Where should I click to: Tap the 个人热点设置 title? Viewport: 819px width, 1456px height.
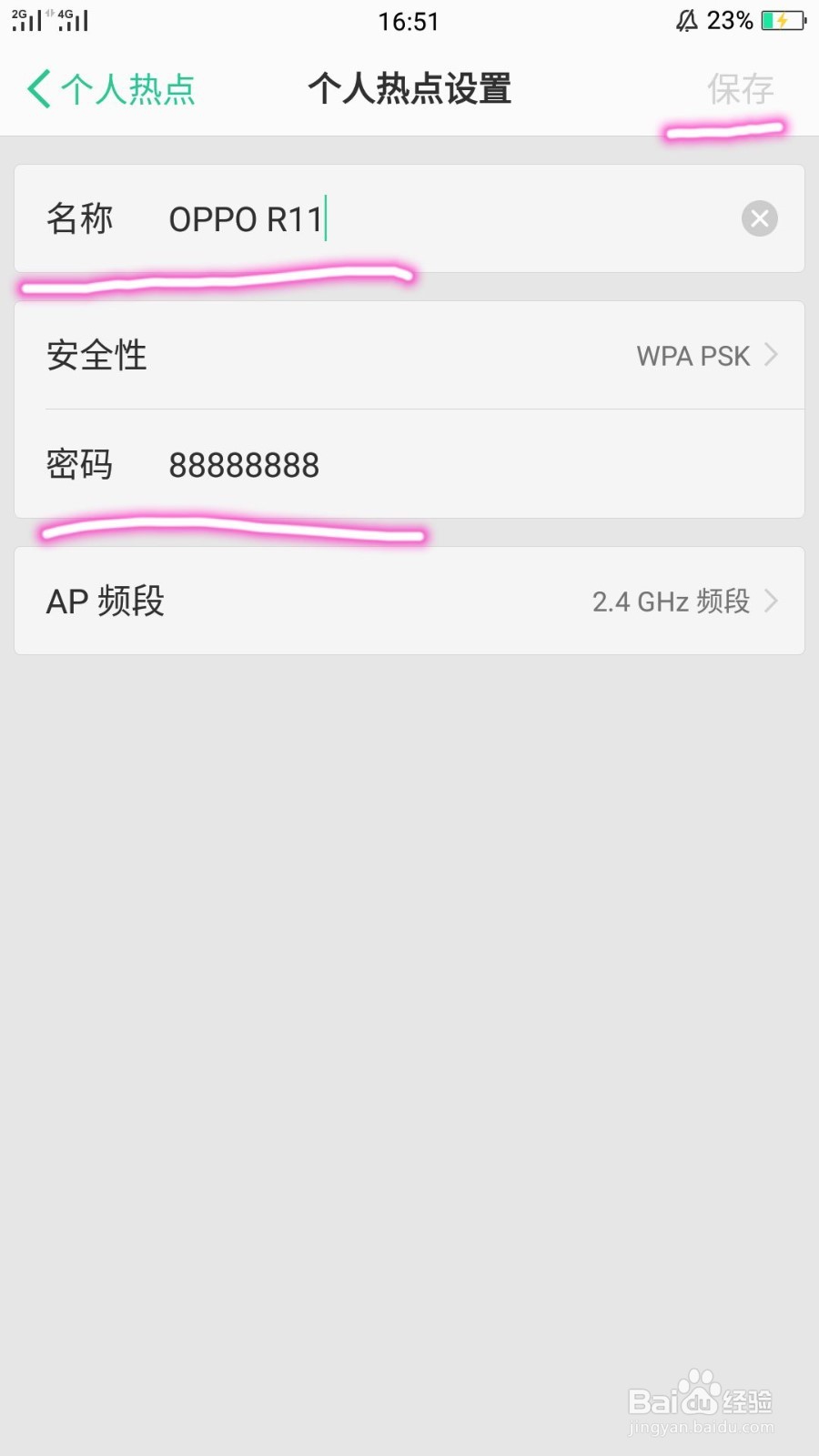[409, 88]
